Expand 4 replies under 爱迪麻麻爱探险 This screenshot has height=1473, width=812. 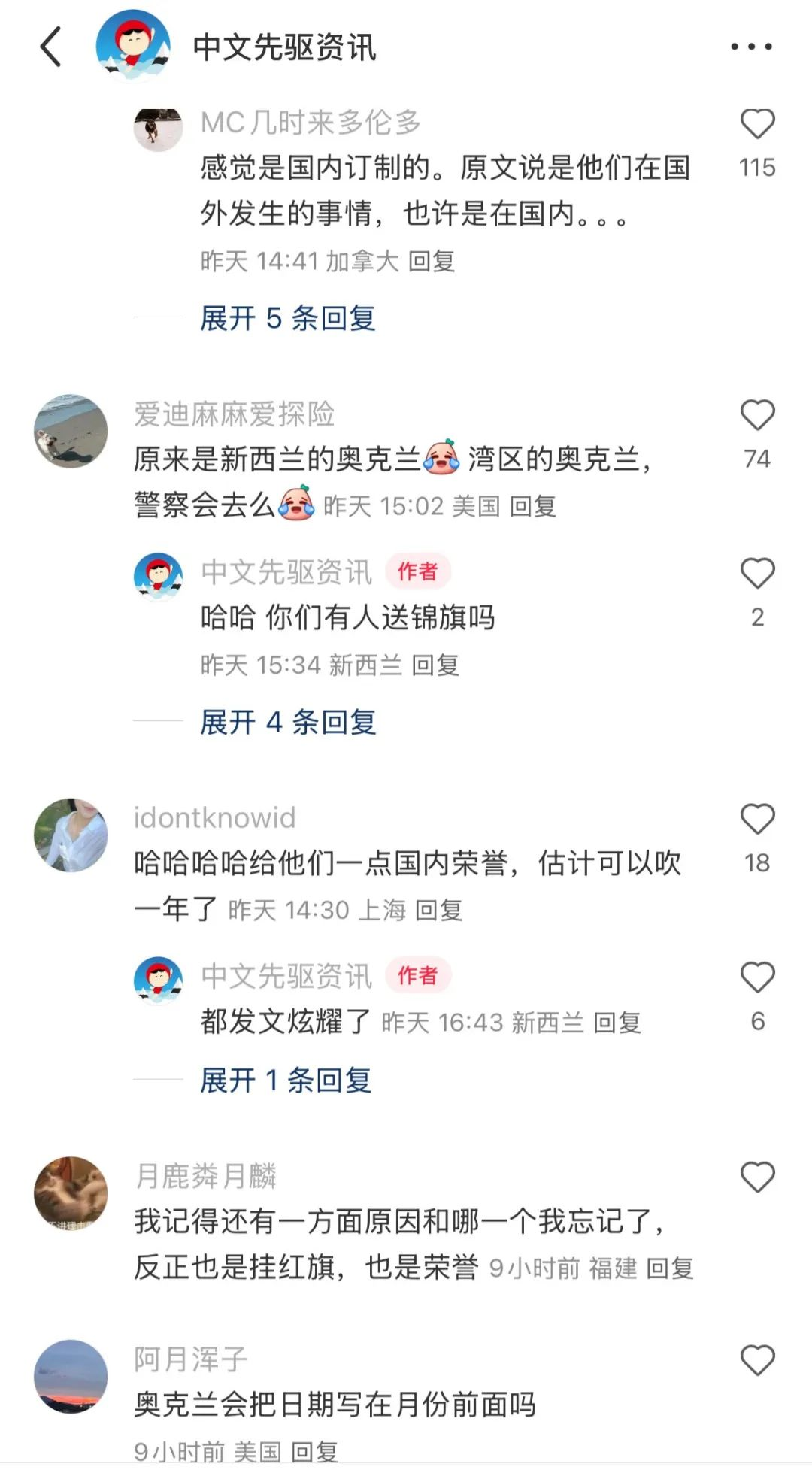(287, 722)
